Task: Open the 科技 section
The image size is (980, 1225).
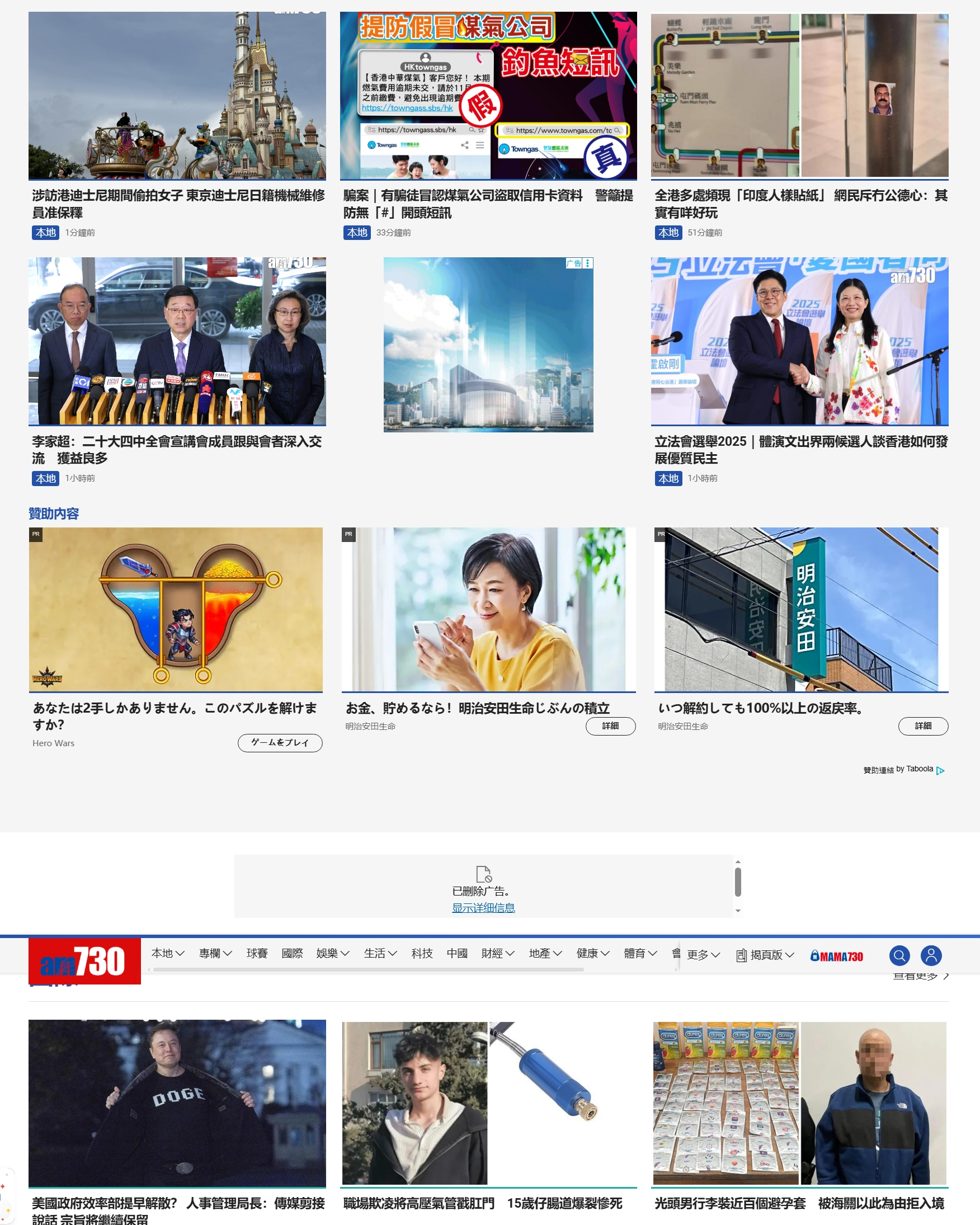Action: [x=422, y=953]
